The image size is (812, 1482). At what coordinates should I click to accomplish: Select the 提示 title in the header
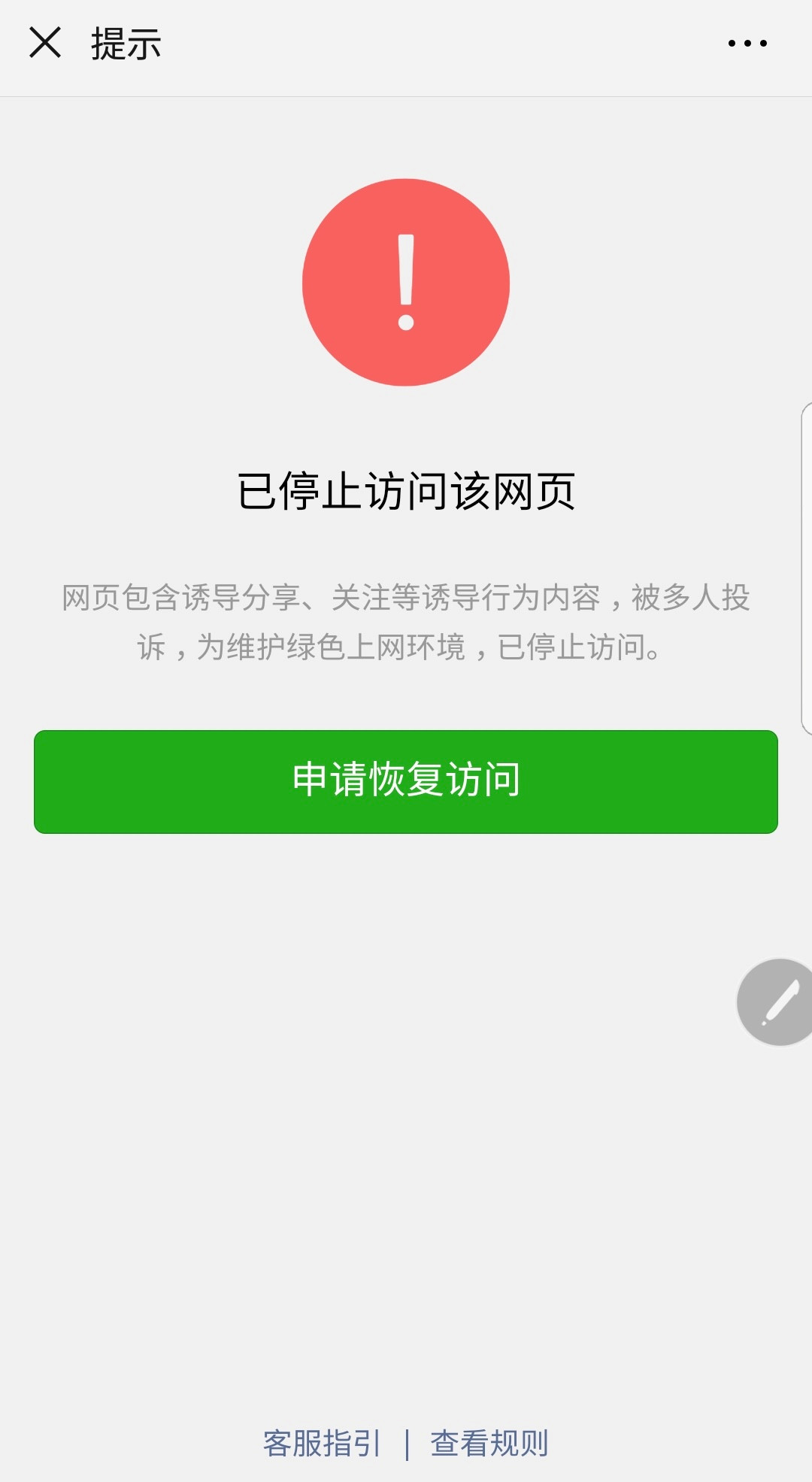click(125, 45)
